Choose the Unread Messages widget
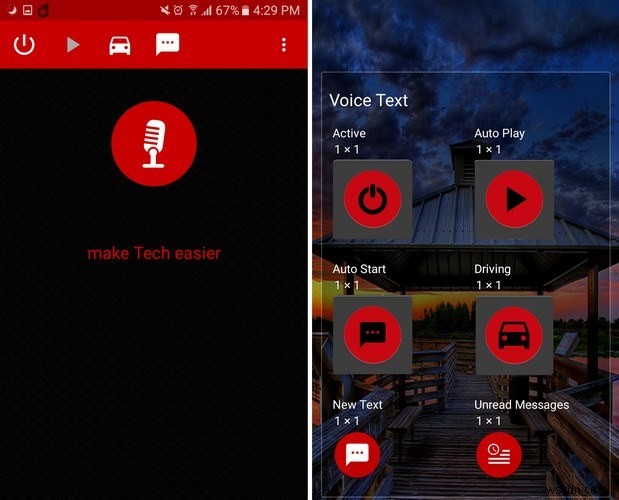The height and width of the screenshot is (500, 619). click(x=499, y=455)
